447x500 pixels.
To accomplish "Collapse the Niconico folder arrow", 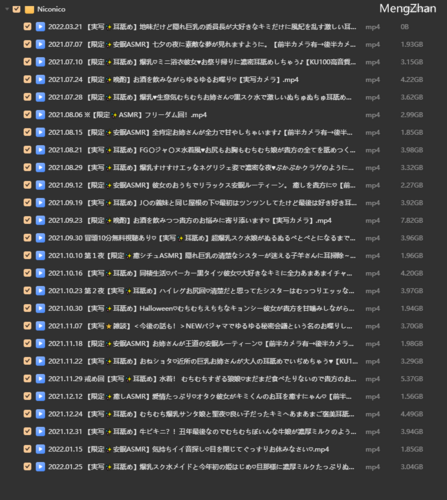I will tap(7, 9).
